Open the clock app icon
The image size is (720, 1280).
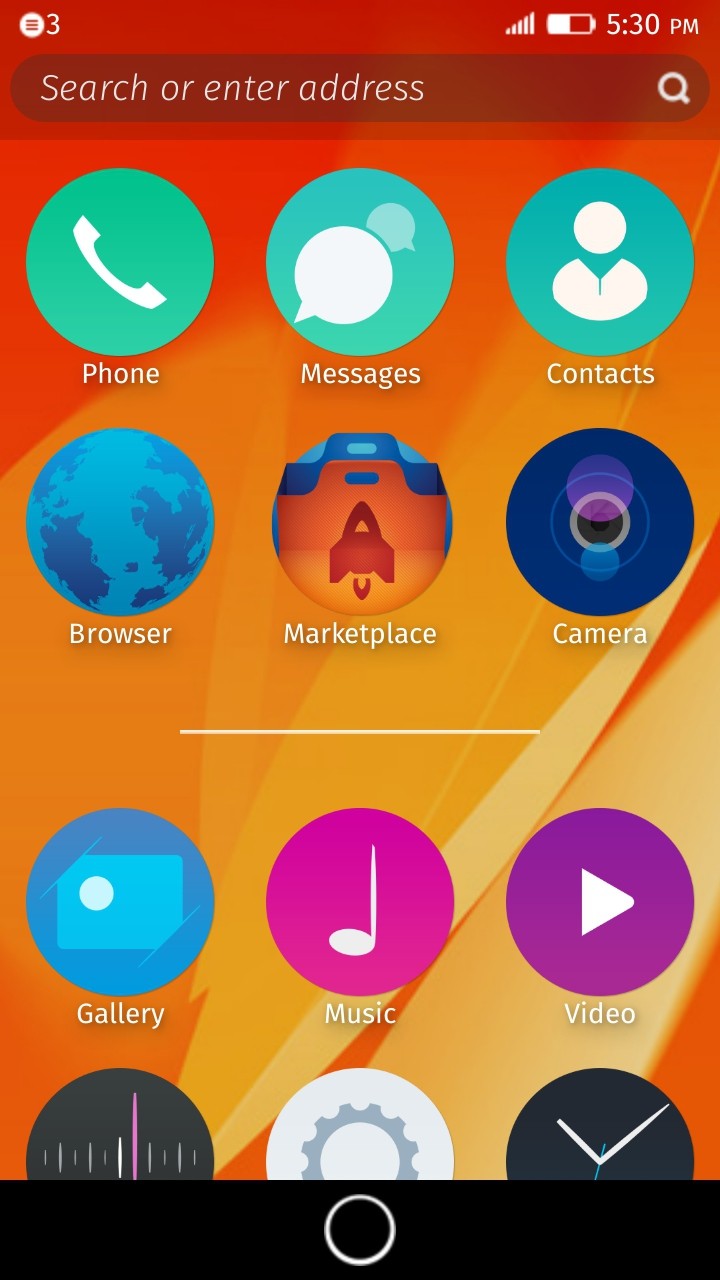600,1130
